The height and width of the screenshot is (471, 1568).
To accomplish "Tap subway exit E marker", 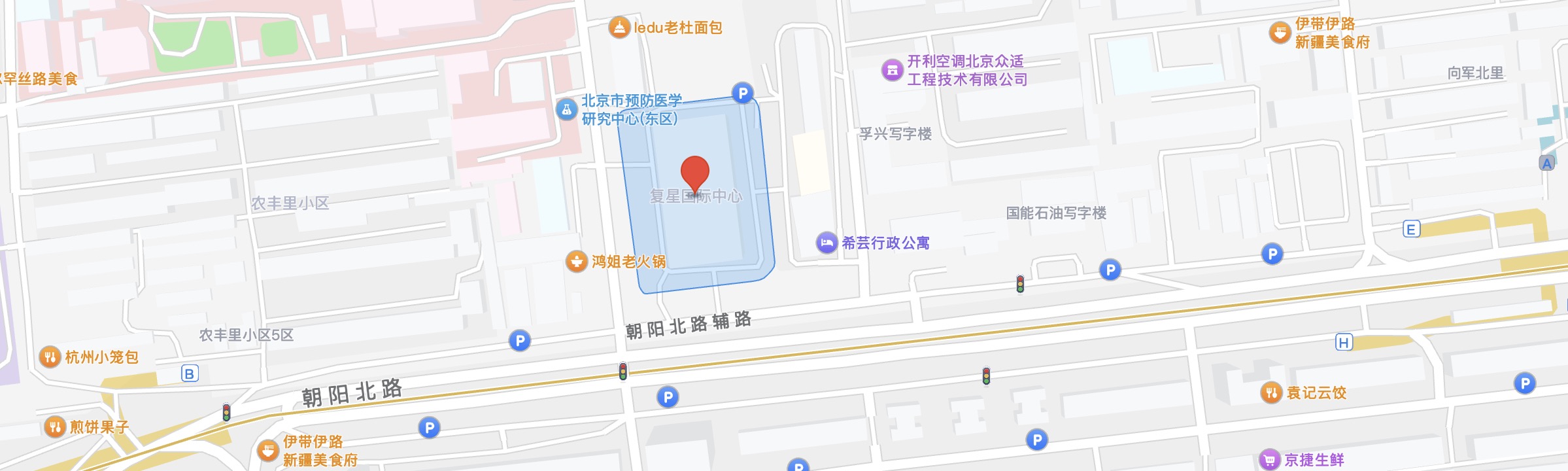I will click(x=1411, y=229).
